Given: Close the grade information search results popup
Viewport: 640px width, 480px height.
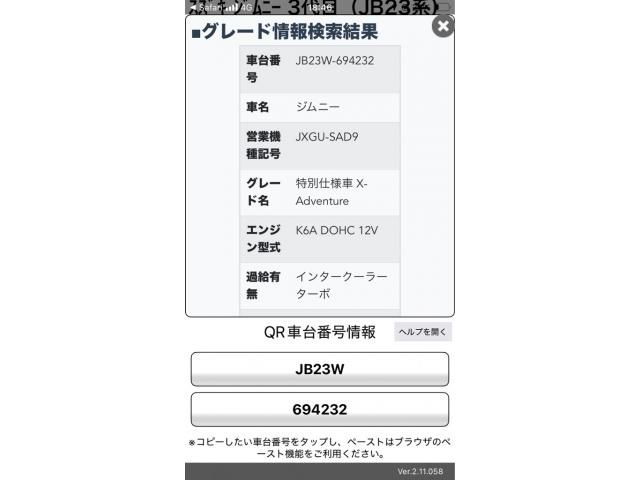Looking at the screenshot, I should click(x=443, y=26).
